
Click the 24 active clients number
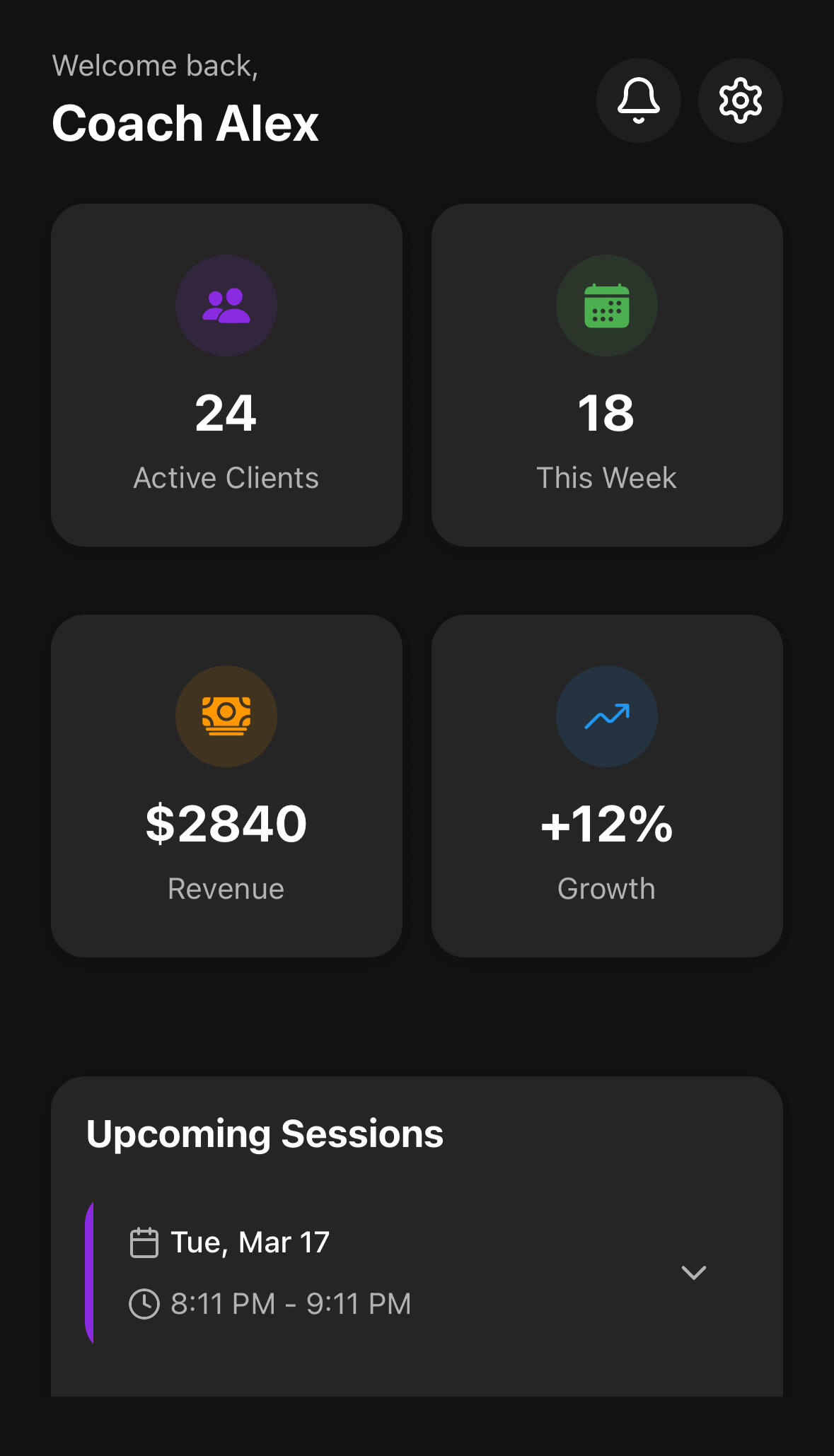226,412
